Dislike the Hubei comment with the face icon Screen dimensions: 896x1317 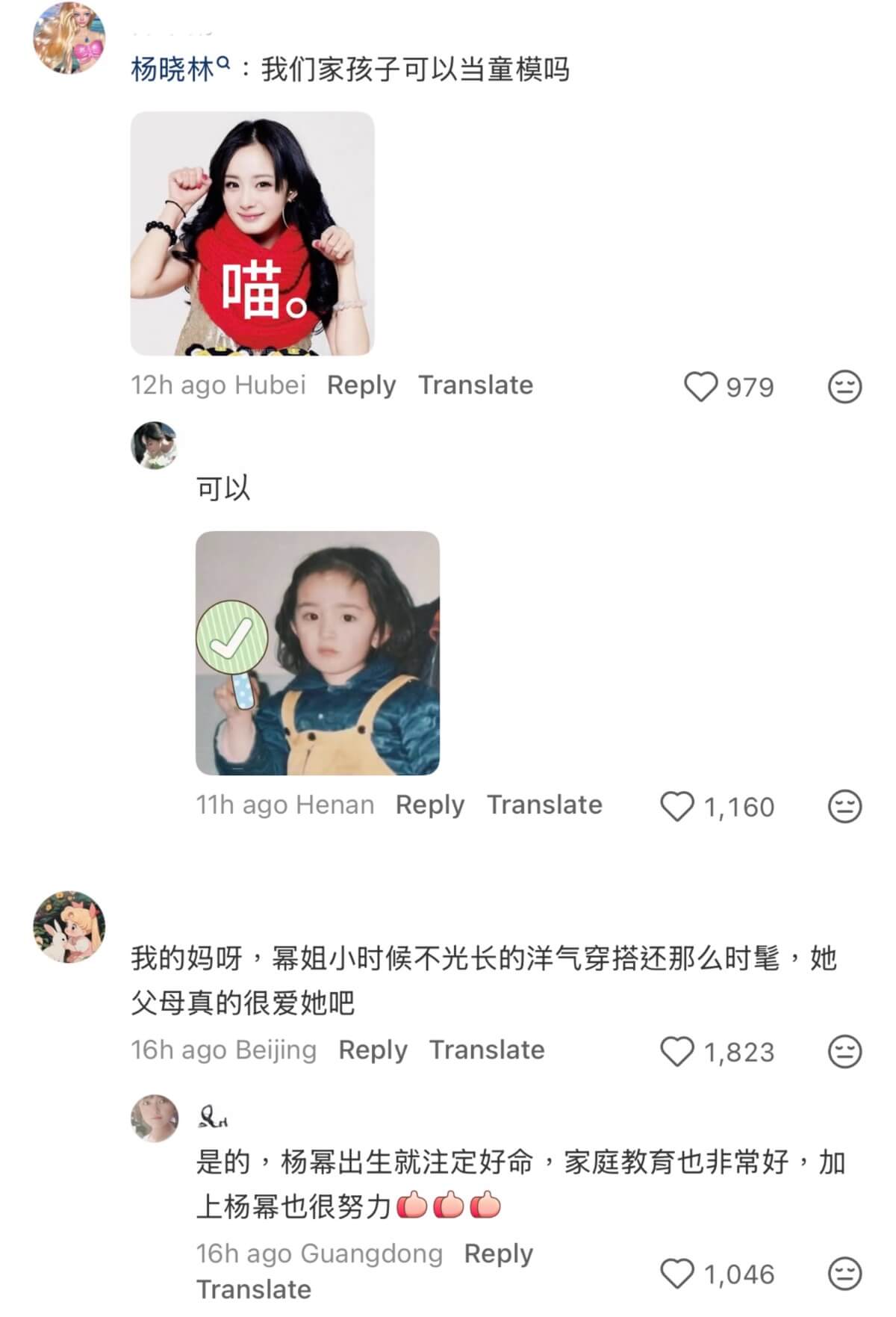(844, 387)
